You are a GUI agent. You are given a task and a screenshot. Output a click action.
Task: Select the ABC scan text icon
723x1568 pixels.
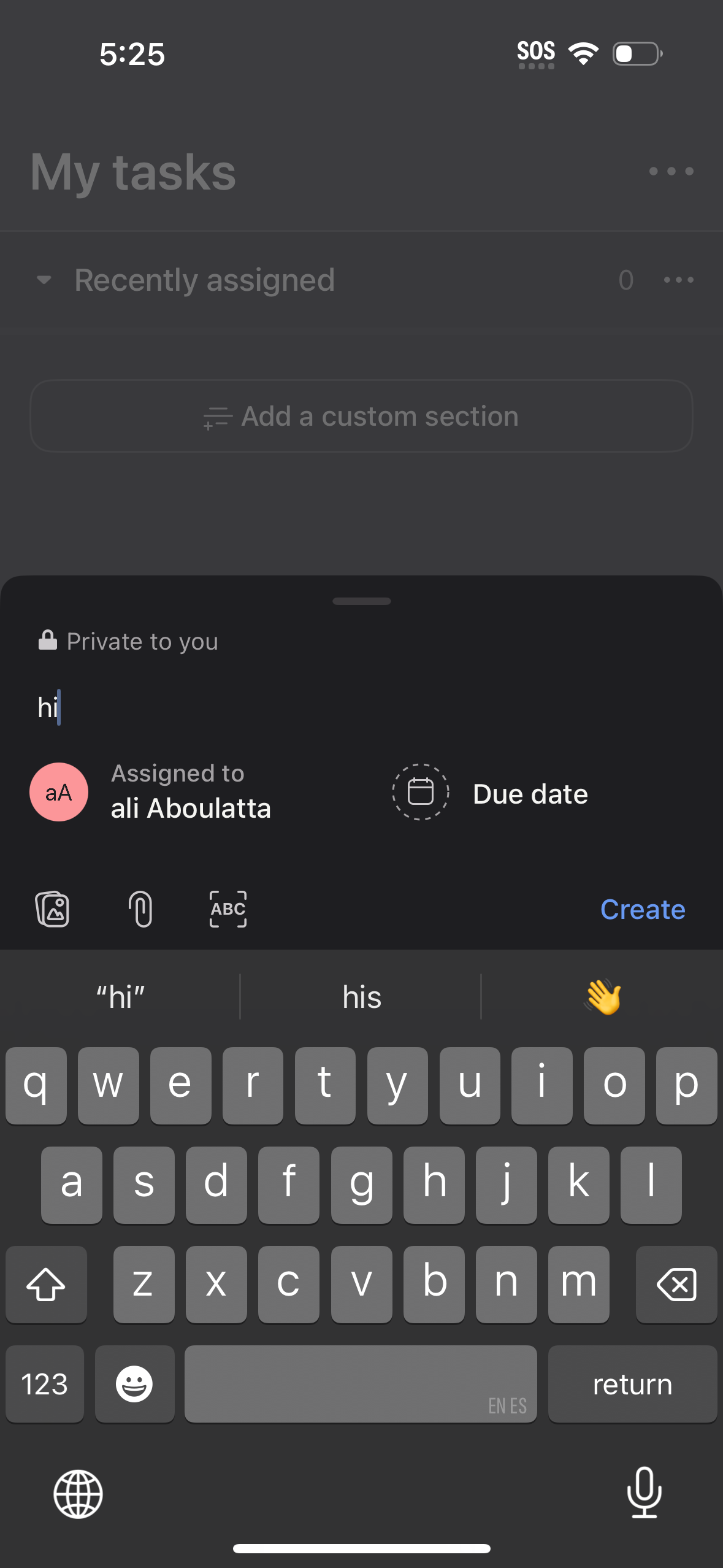[x=227, y=909]
